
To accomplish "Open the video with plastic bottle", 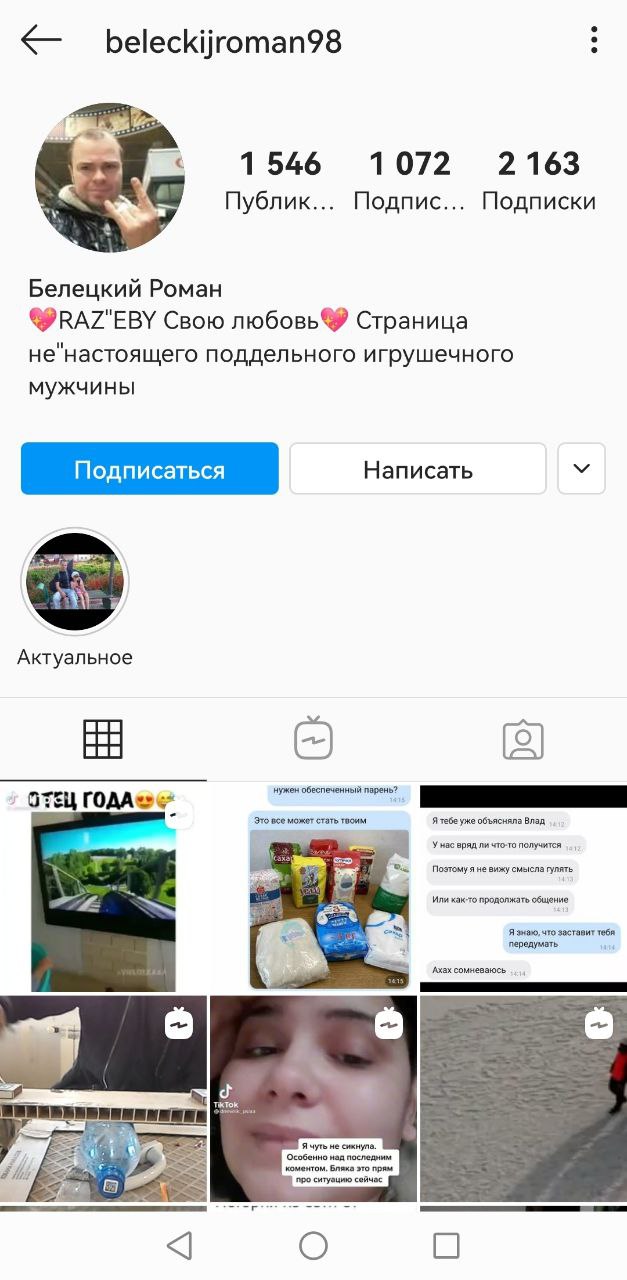I will 103,1098.
